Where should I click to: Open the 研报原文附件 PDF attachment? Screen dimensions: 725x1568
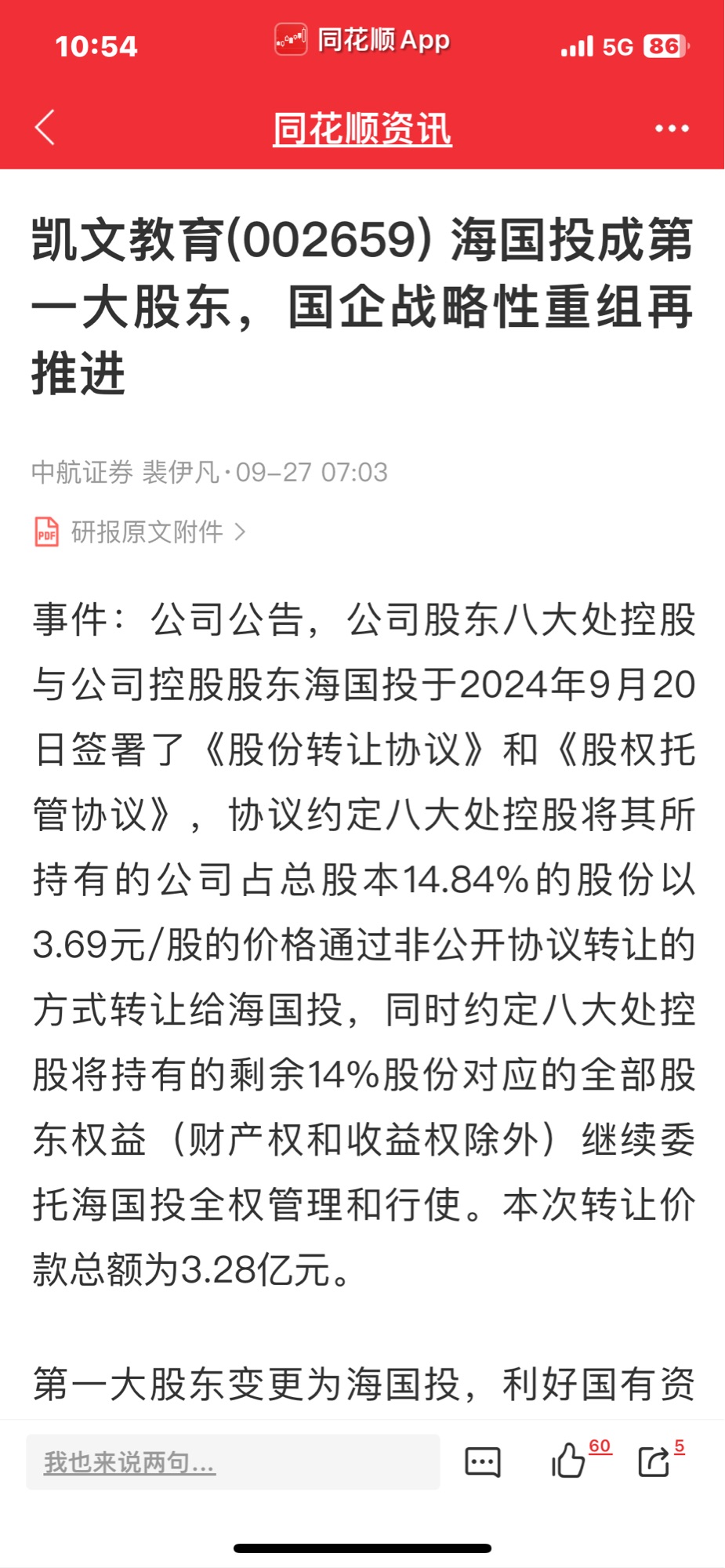(141, 532)
